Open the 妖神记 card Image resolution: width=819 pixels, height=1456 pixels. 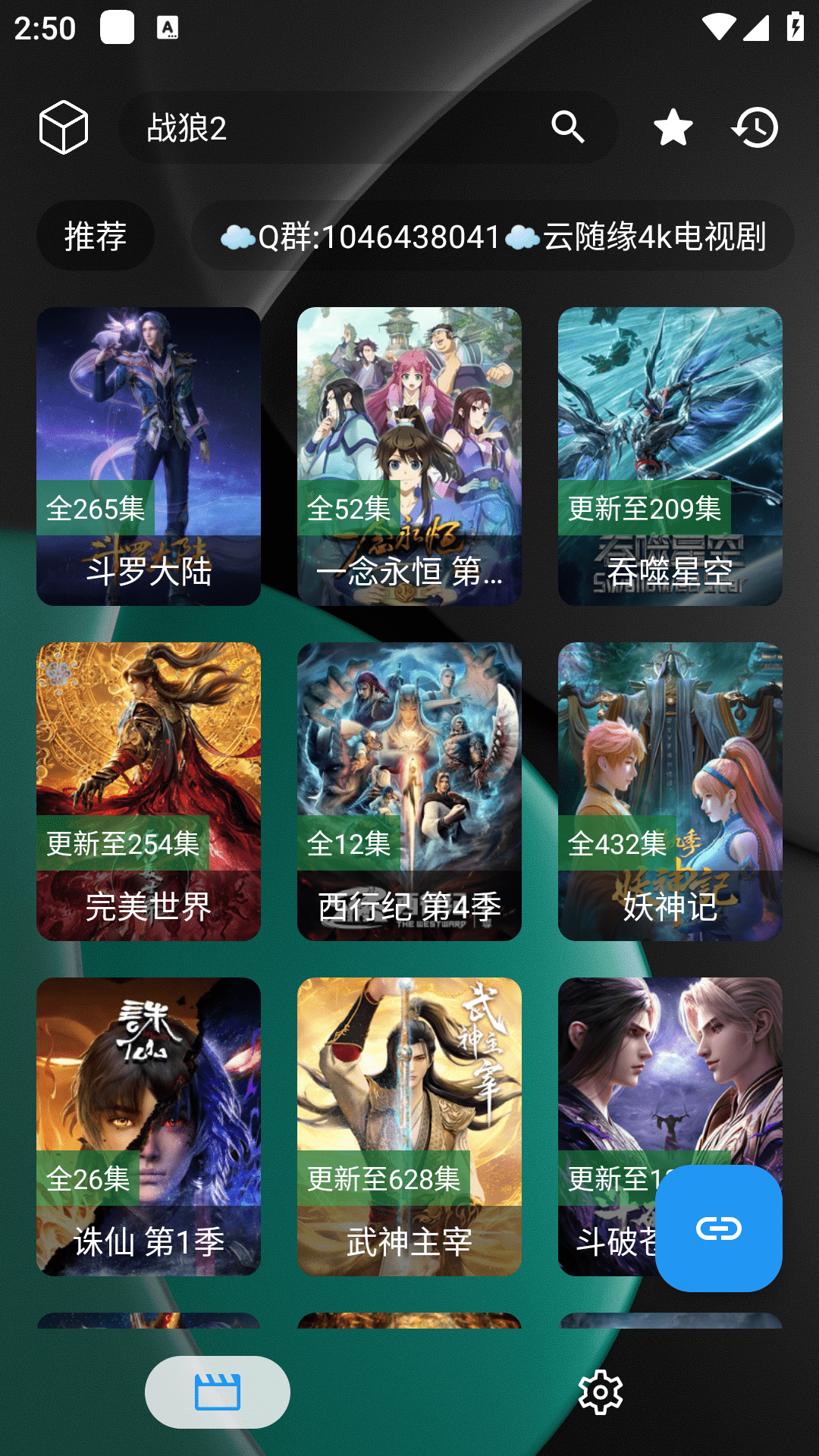(670, 792)
